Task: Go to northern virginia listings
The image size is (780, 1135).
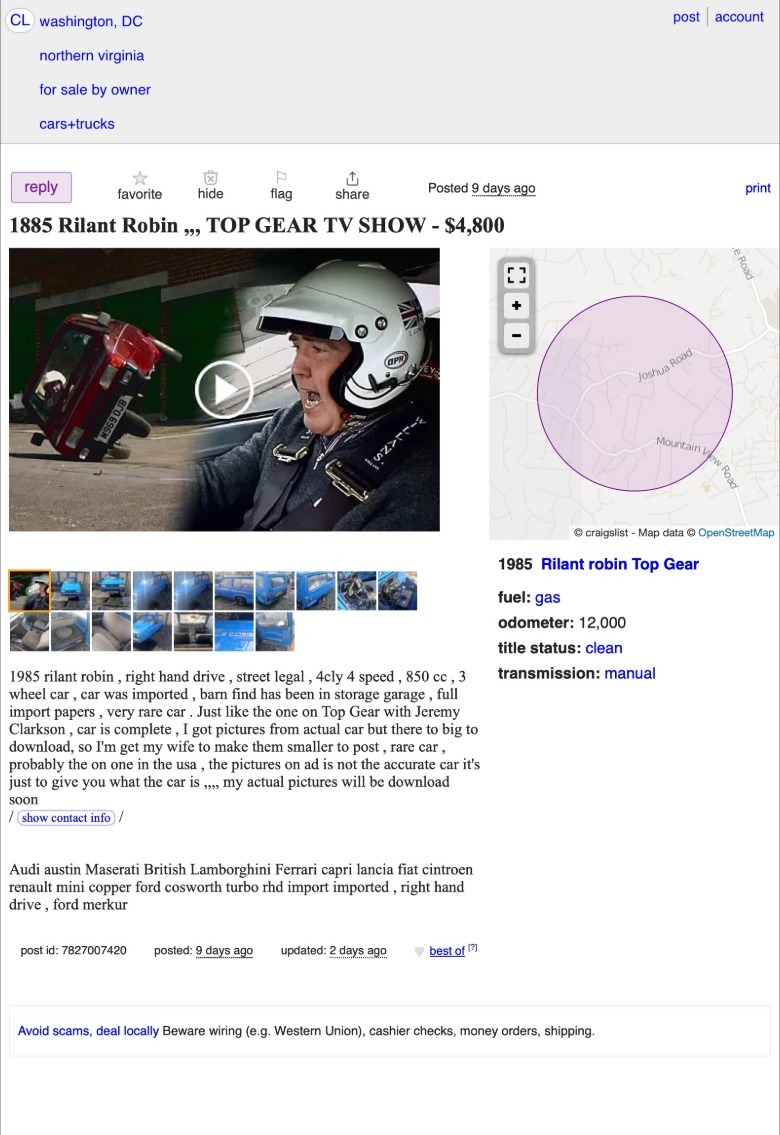Action: (91, 55)
